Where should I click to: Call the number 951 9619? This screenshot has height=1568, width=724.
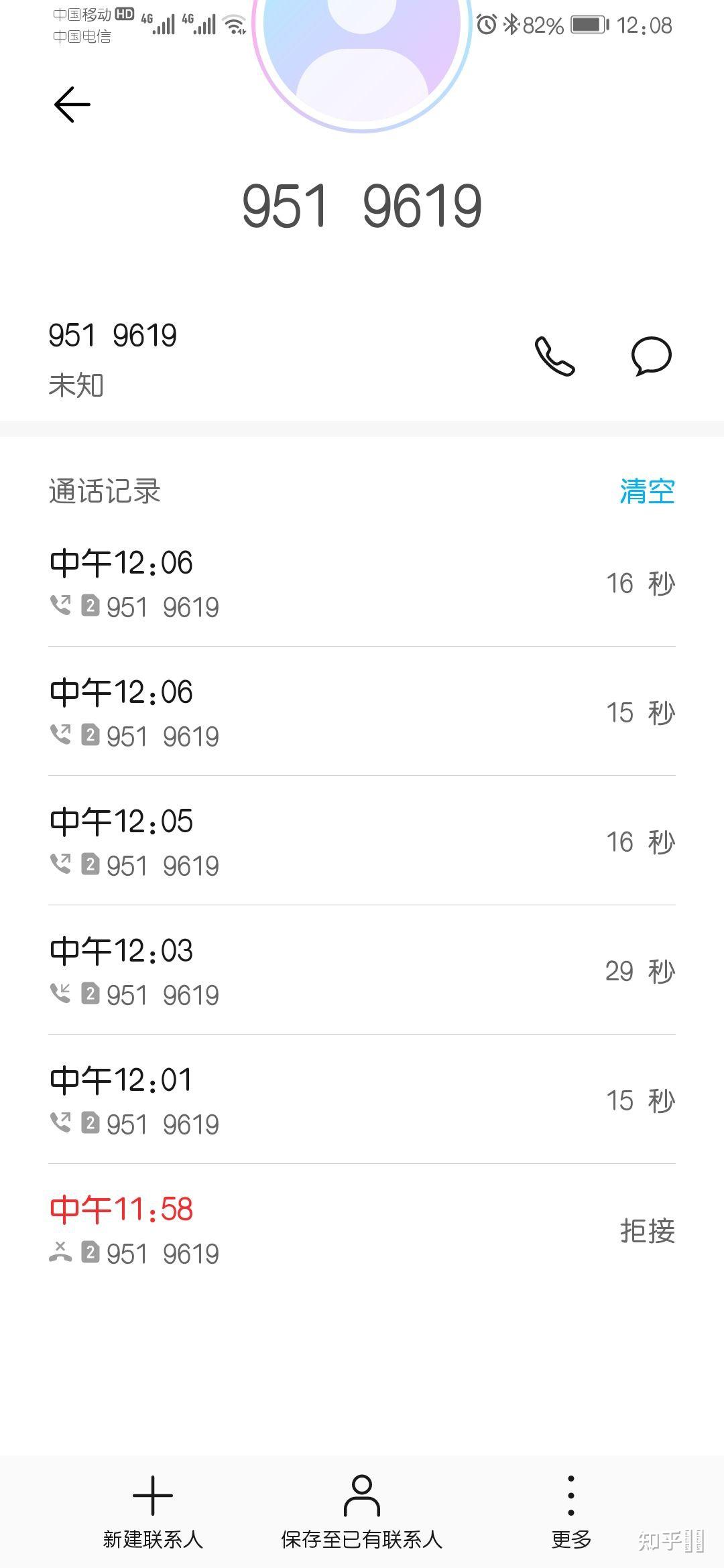554,356
